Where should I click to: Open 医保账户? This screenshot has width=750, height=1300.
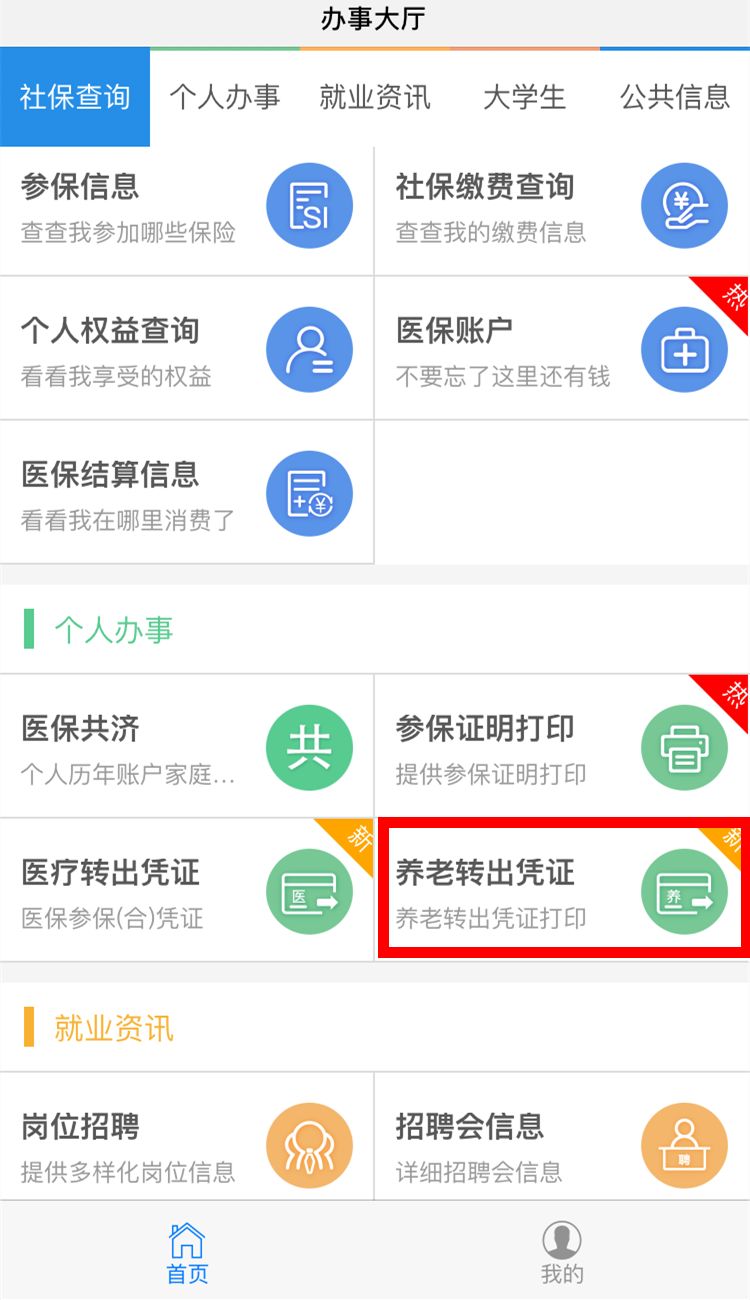click(563, 349)
